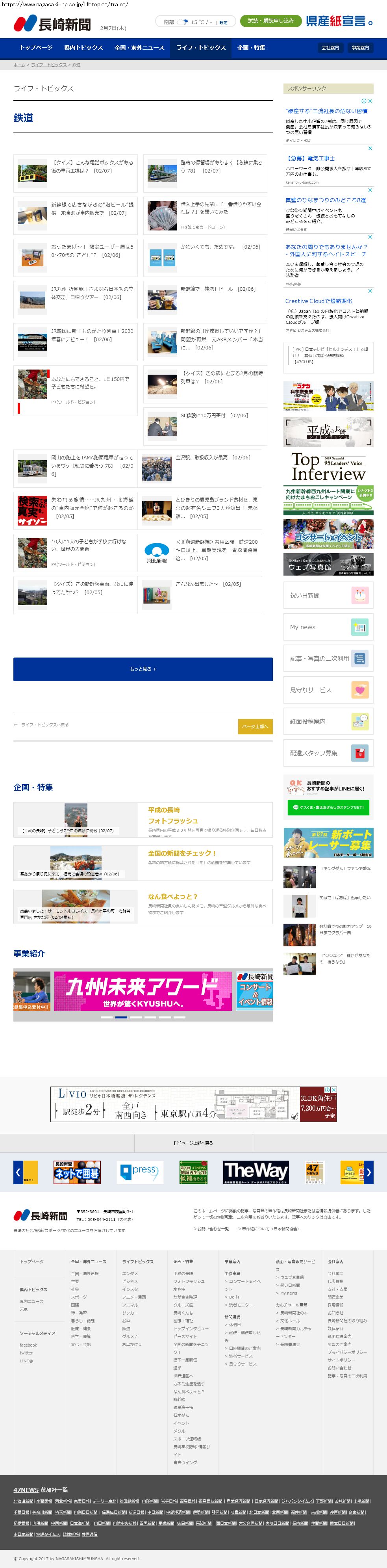Open 配達スタッフ募集 sidebar tile
The image size is (387, 1568).
click(x=329, y=753)
